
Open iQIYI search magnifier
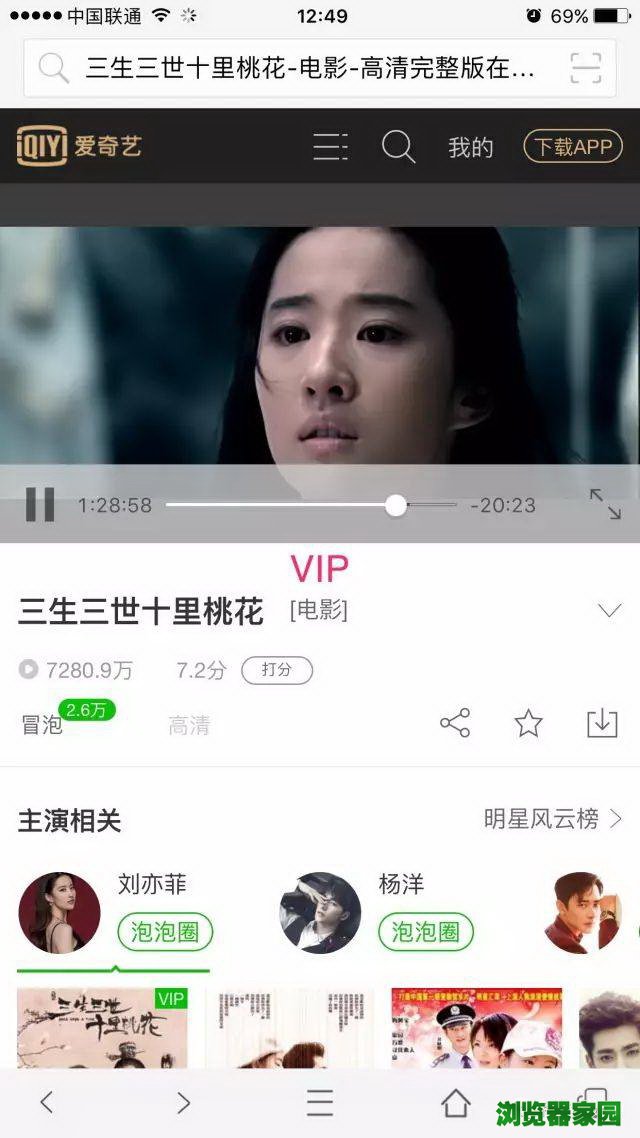[398, 147]
